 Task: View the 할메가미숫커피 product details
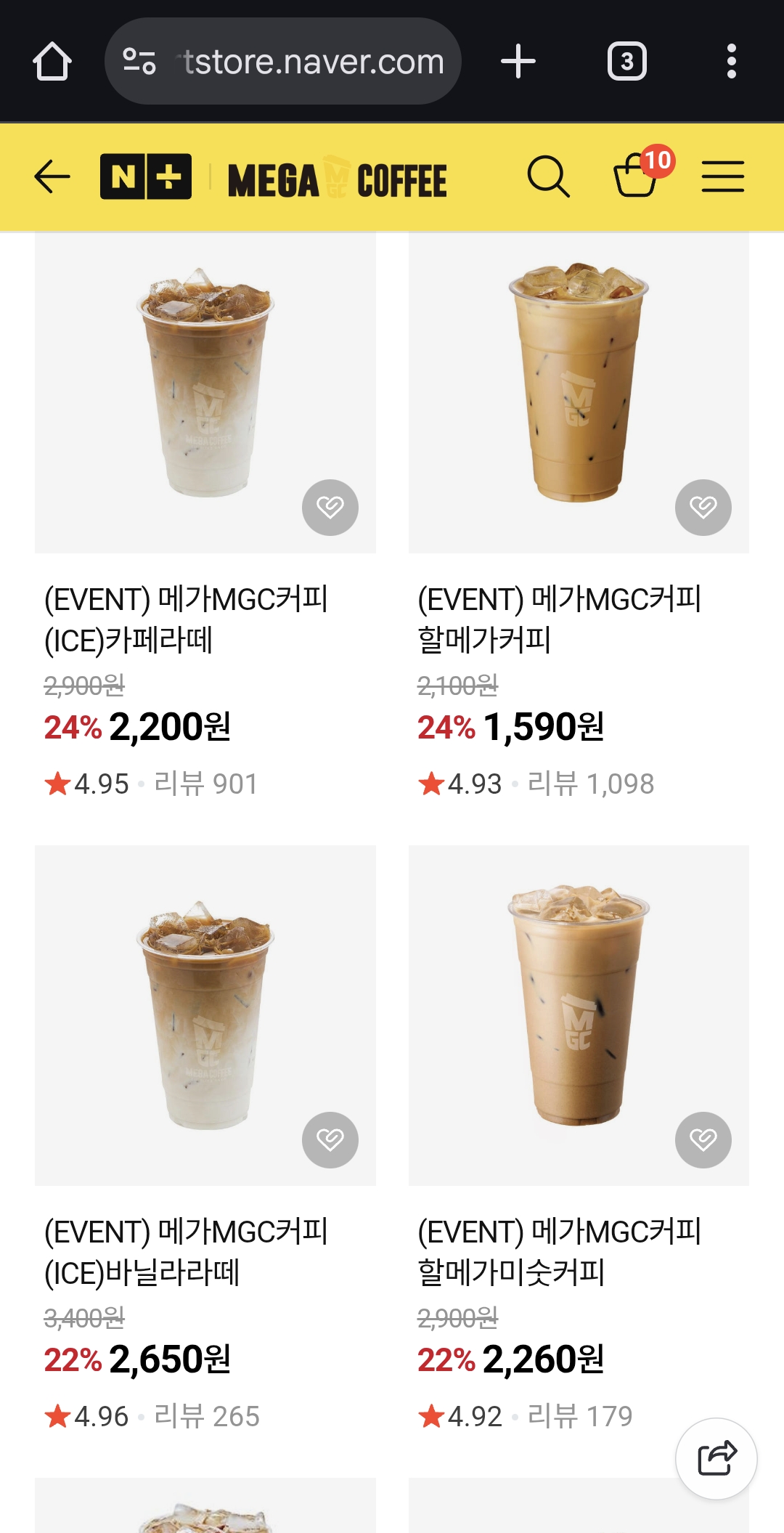(579, 1017)
